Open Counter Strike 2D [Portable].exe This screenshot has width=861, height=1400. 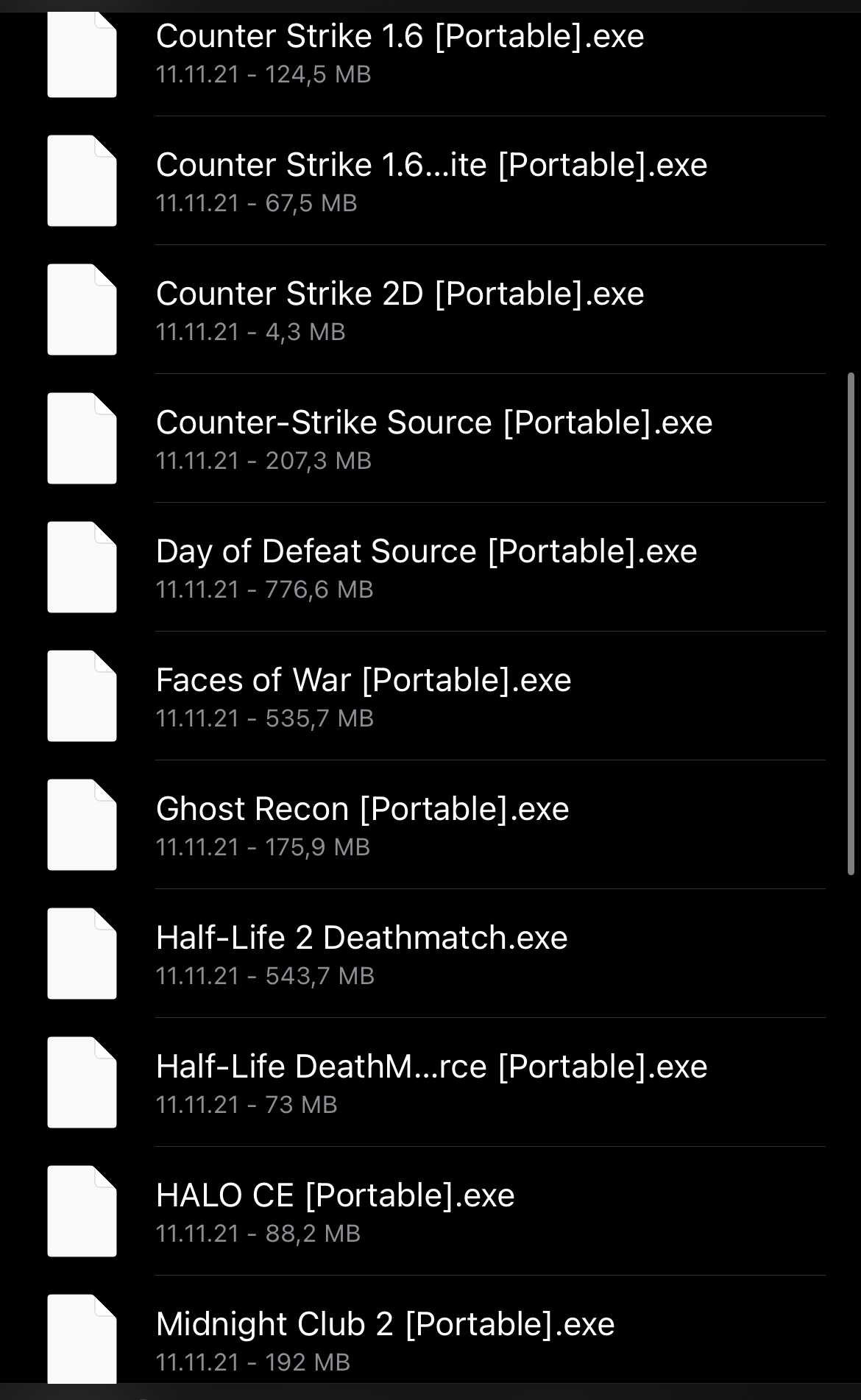(400, 310)
